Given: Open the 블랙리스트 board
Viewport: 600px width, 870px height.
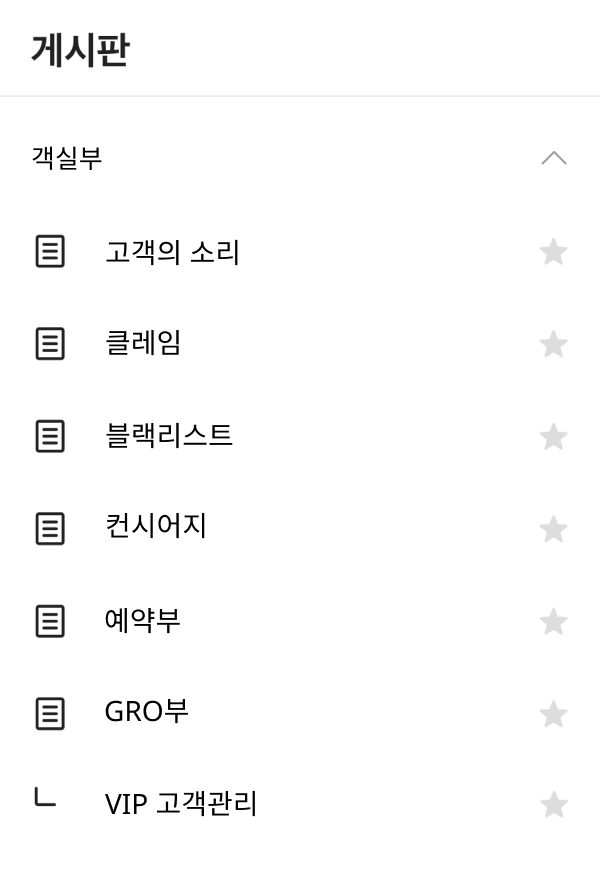Looking at the screenshot, I should [169, 436].
